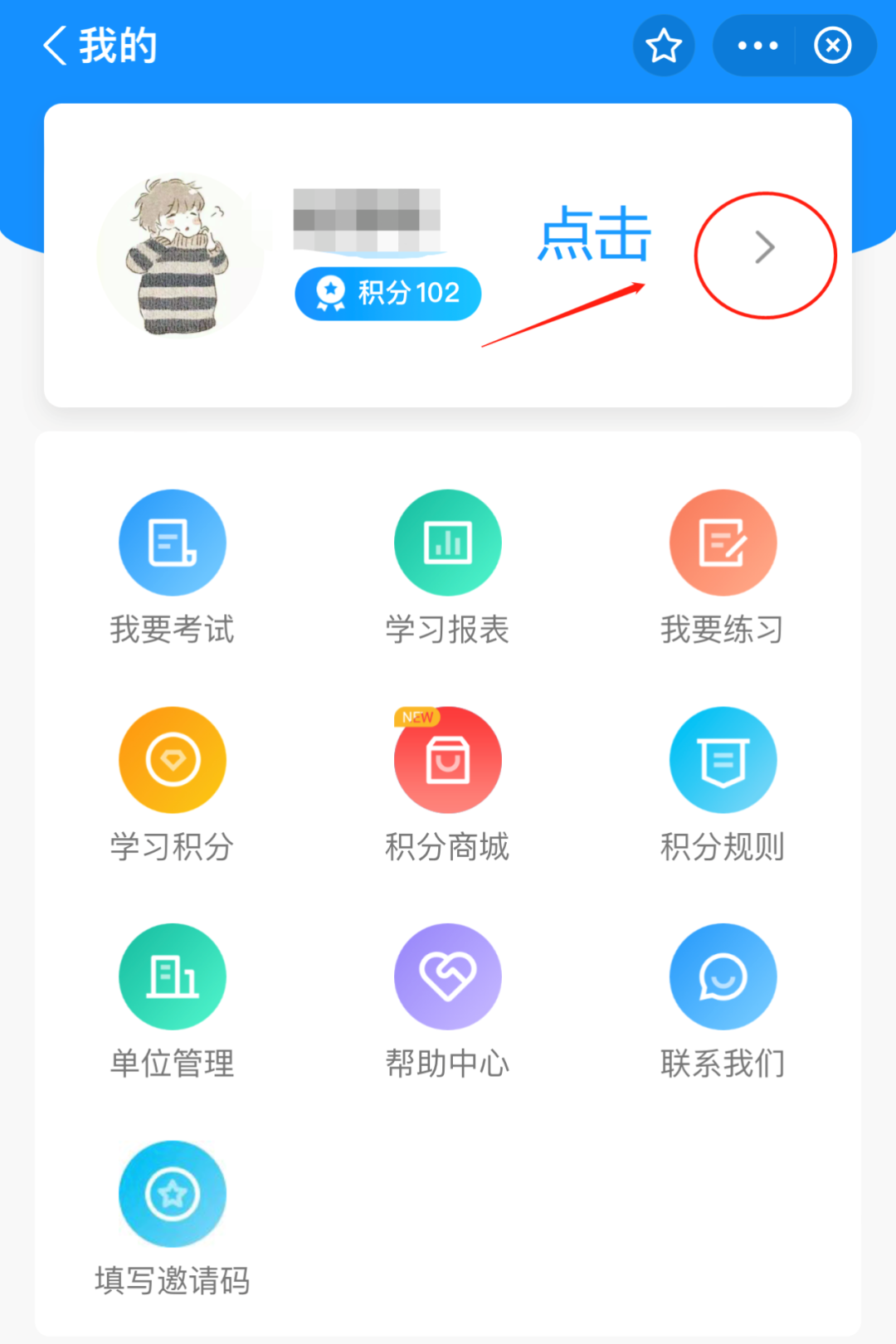Close the mini program

click(x=833, y=46)
